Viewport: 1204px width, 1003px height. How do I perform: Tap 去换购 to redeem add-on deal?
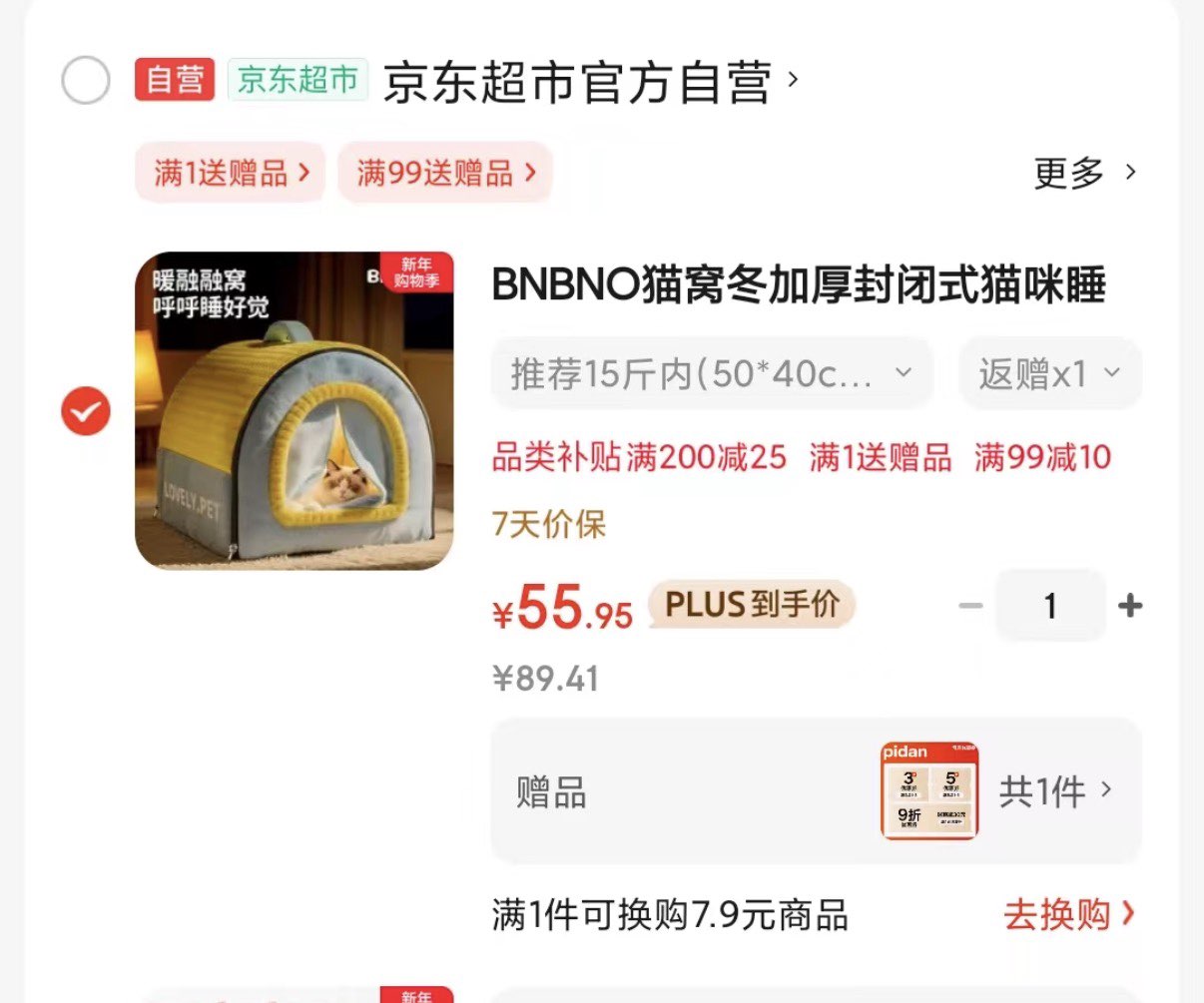point(1069,914)
